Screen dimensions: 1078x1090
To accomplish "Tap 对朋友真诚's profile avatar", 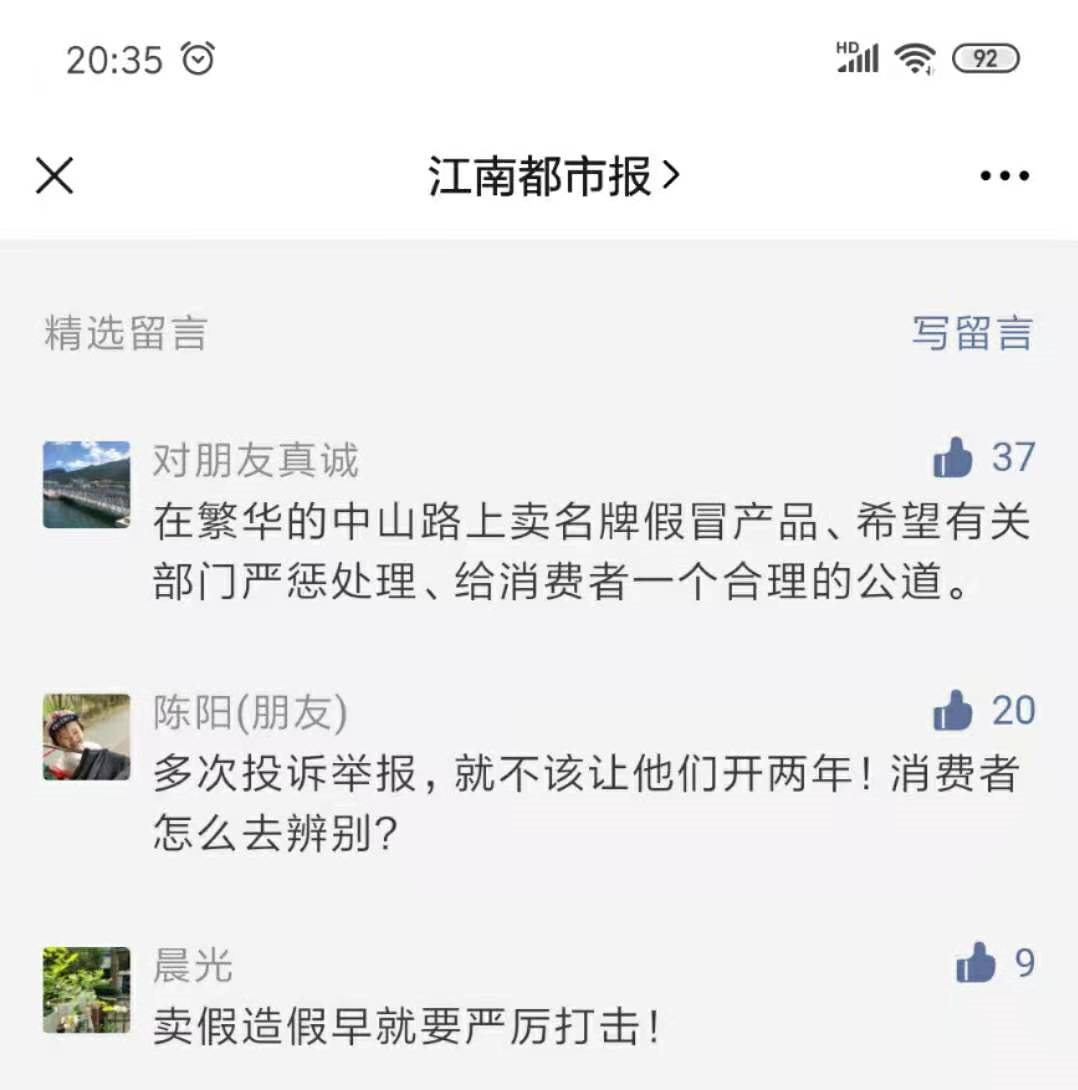I will click(x=85, y=484).
